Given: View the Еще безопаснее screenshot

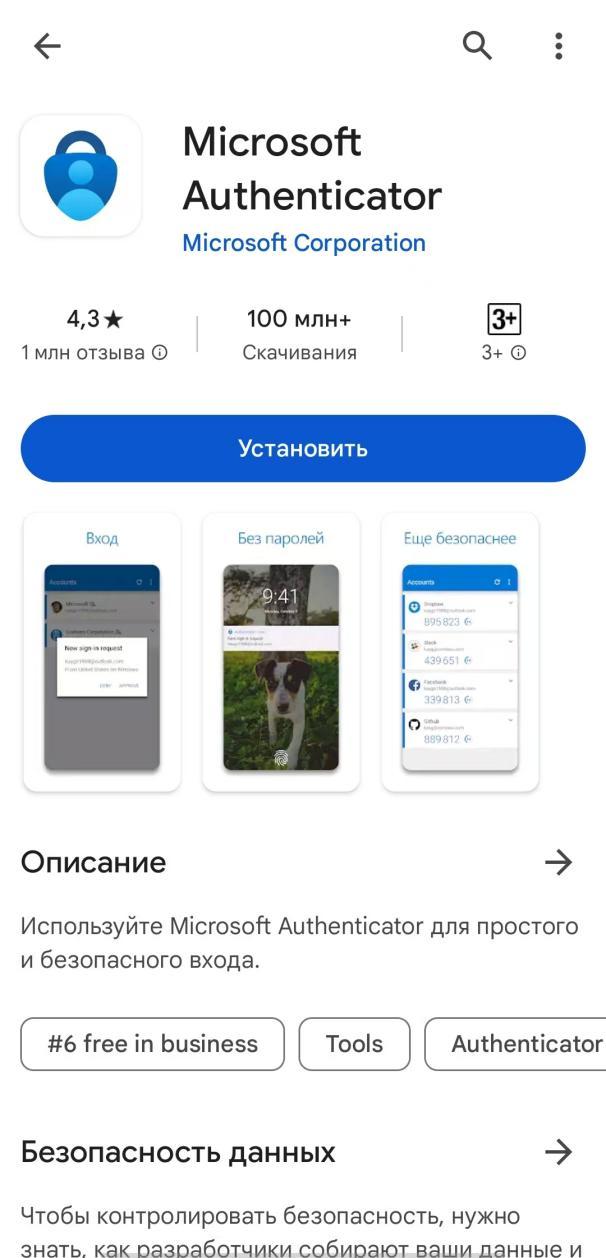Looking at the screenshot, I should coord(460,652).
